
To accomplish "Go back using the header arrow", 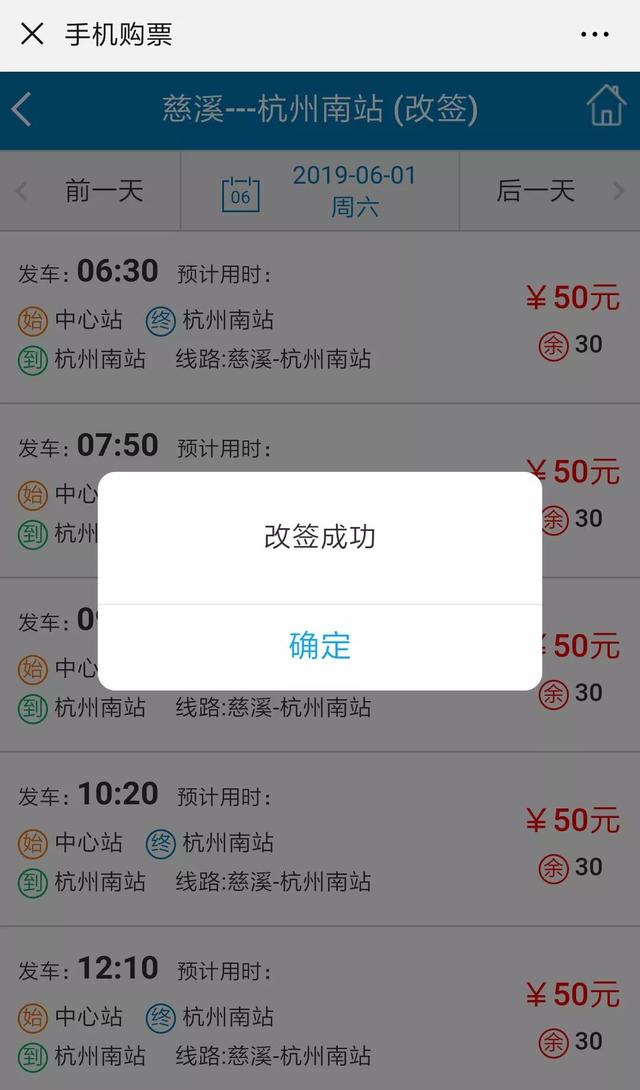I will tap(22, 109).
